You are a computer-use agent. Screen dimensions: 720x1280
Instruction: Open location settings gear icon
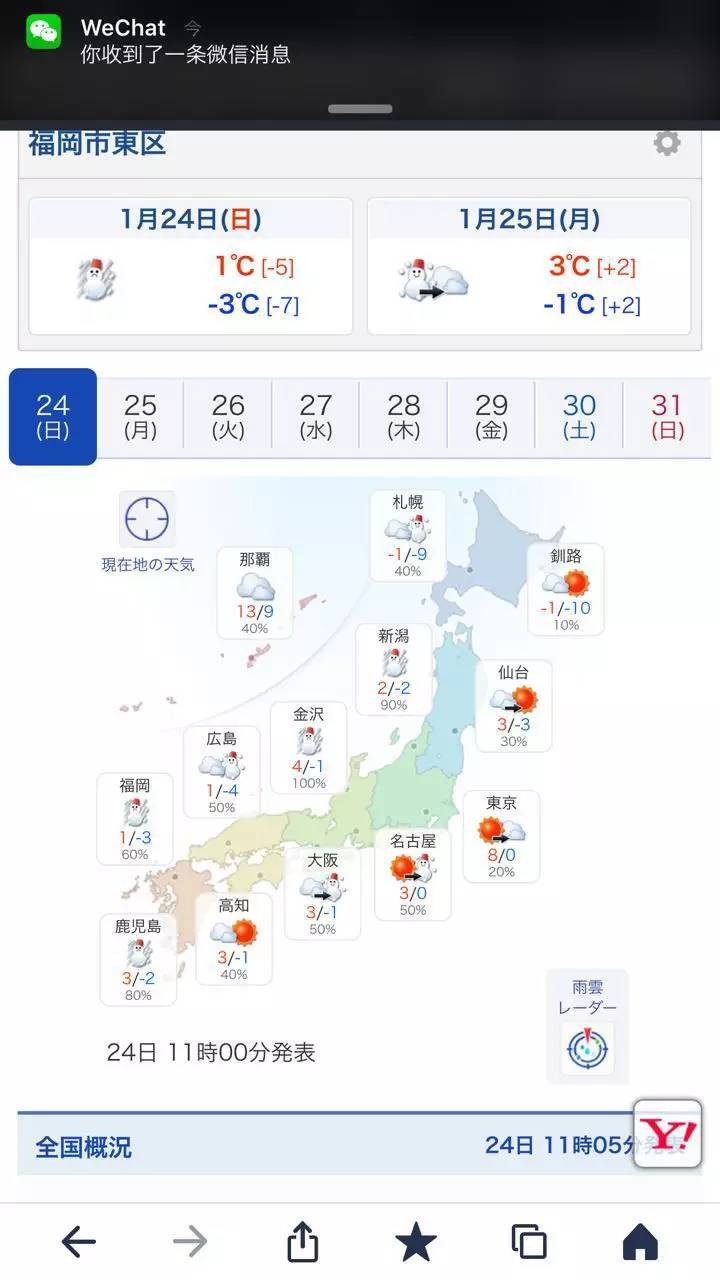click(667, 143)
